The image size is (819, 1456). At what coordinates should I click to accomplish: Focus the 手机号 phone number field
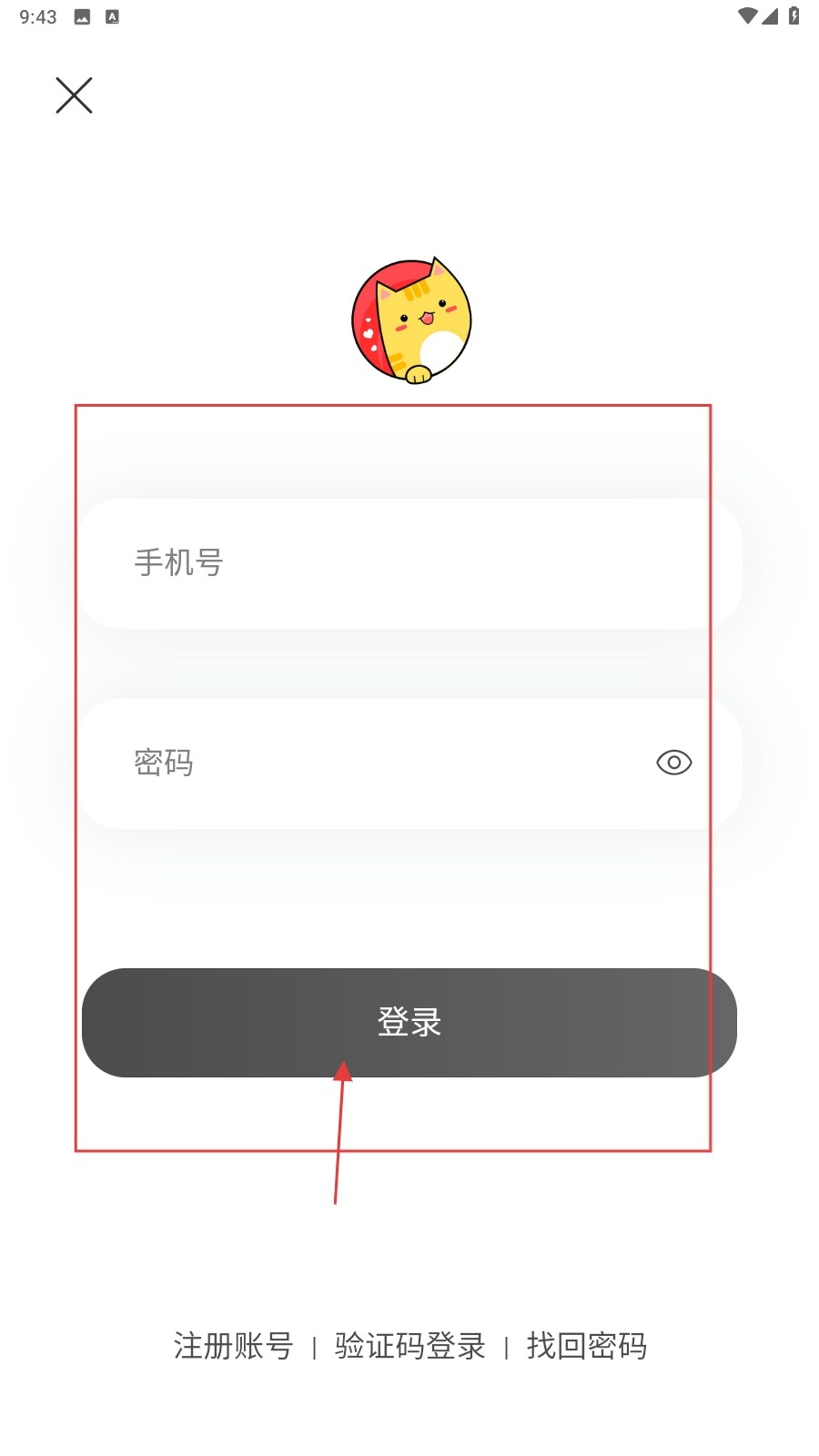pyautogui.click(x=409, y=563)
